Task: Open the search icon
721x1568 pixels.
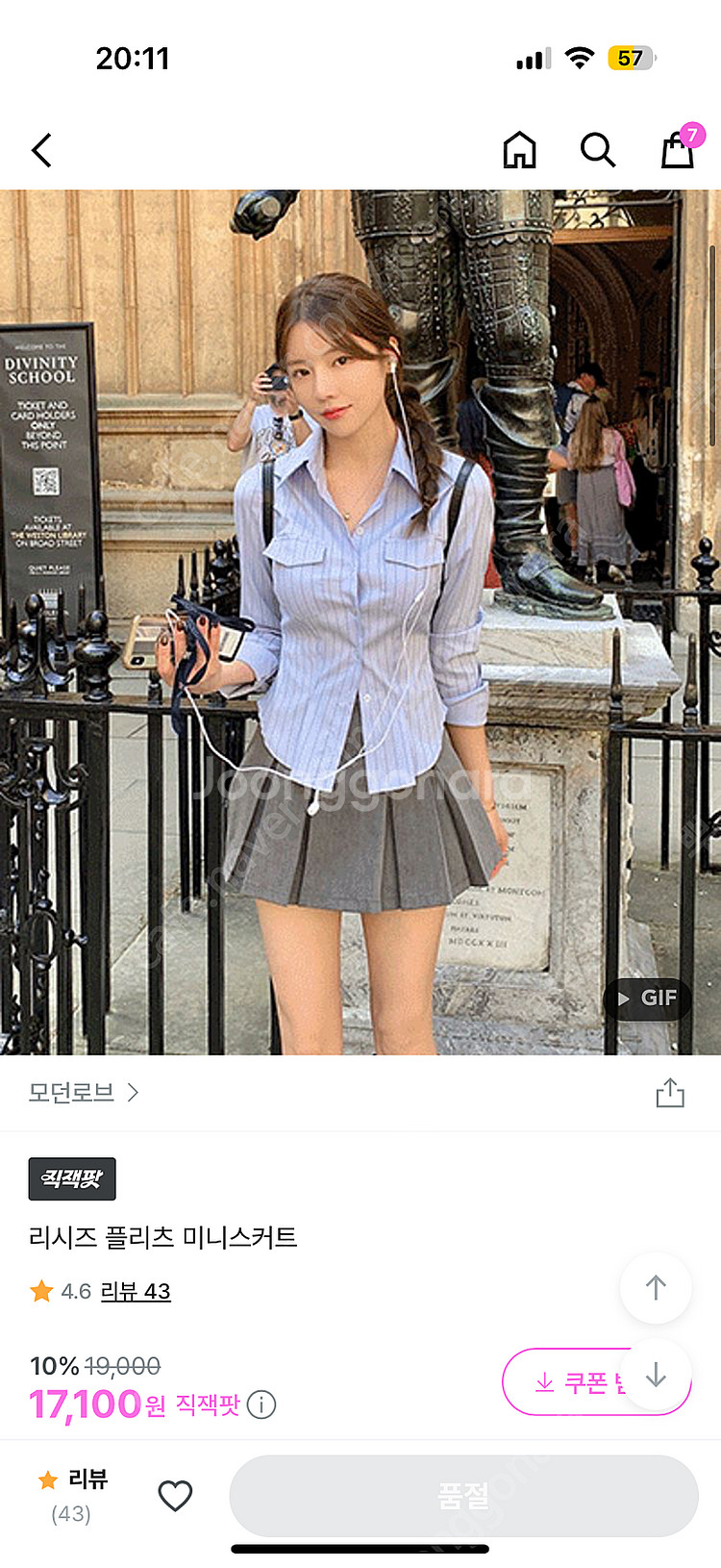Action: tap(597, 150)
